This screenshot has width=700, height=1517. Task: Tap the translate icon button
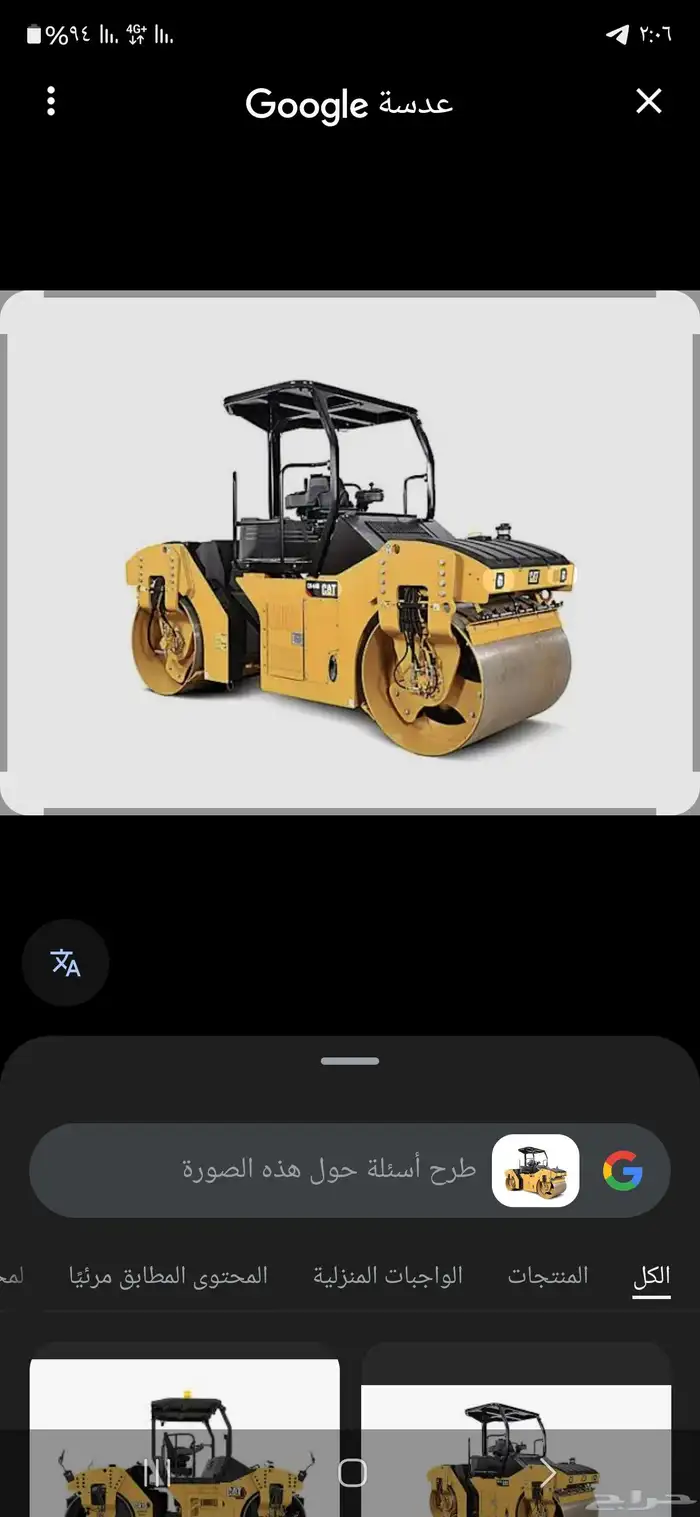point(66,963)
